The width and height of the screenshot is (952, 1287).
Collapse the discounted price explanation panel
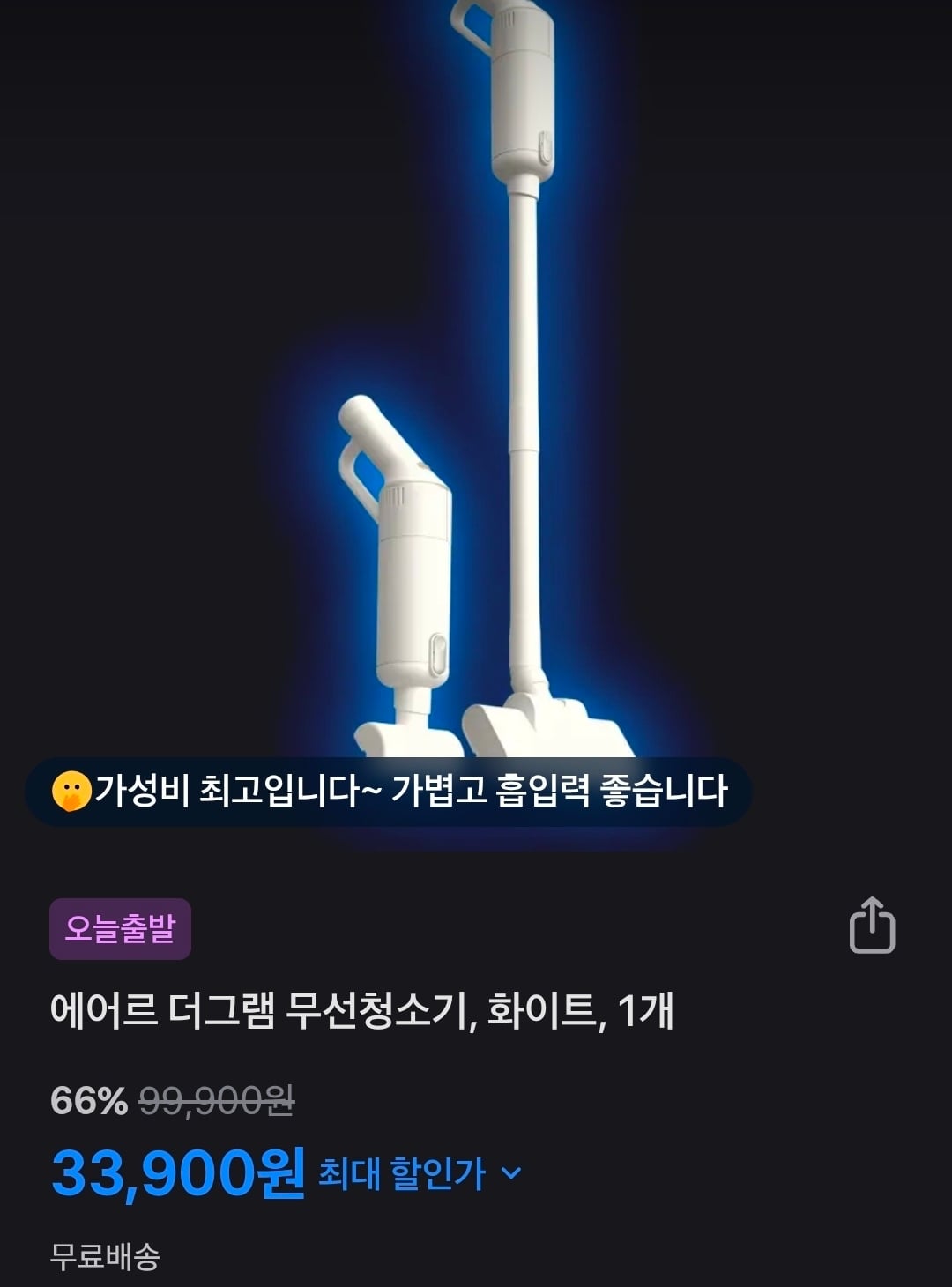pyautogui.click(x=509, y=1173)
